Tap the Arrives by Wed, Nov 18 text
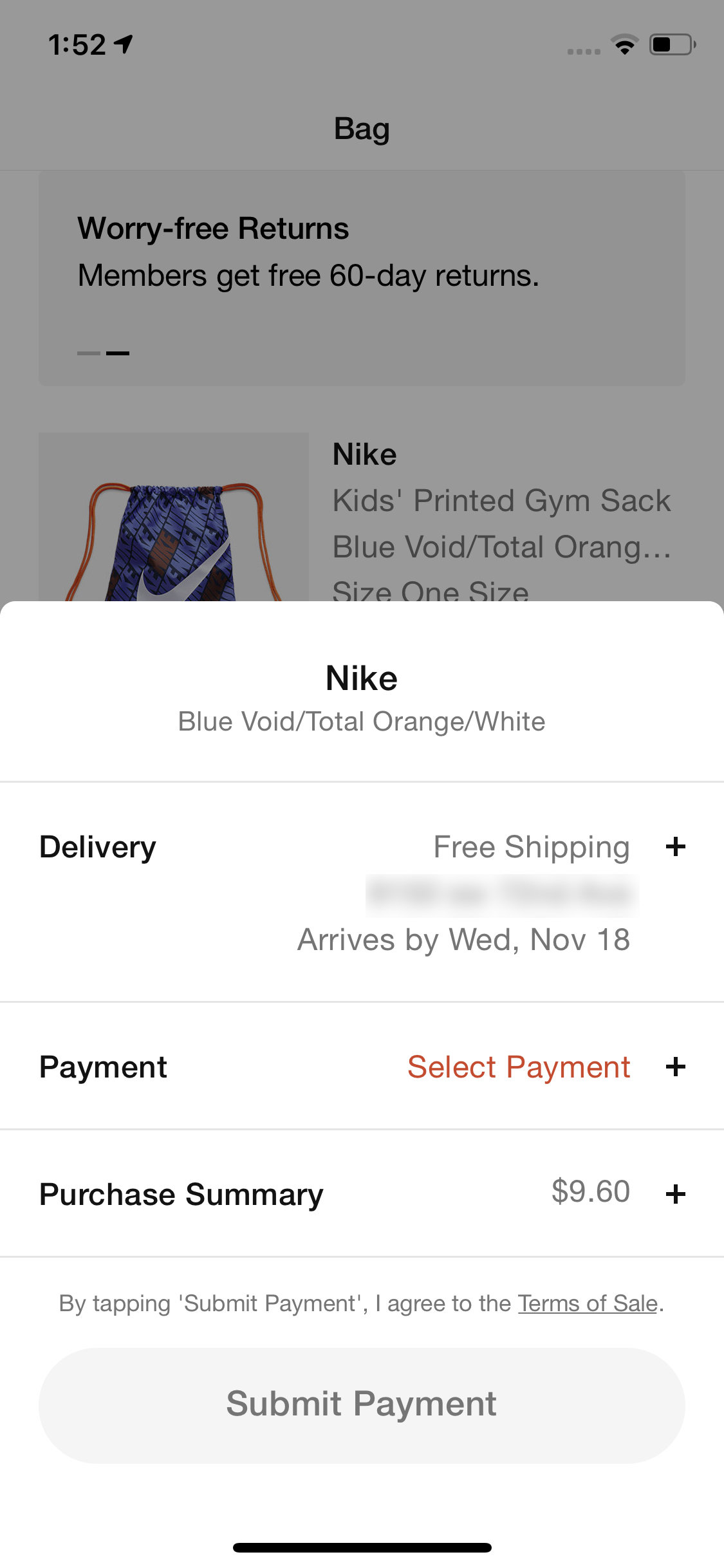The height and width of the screenshot is (1568, 724). tap(463, 939)
